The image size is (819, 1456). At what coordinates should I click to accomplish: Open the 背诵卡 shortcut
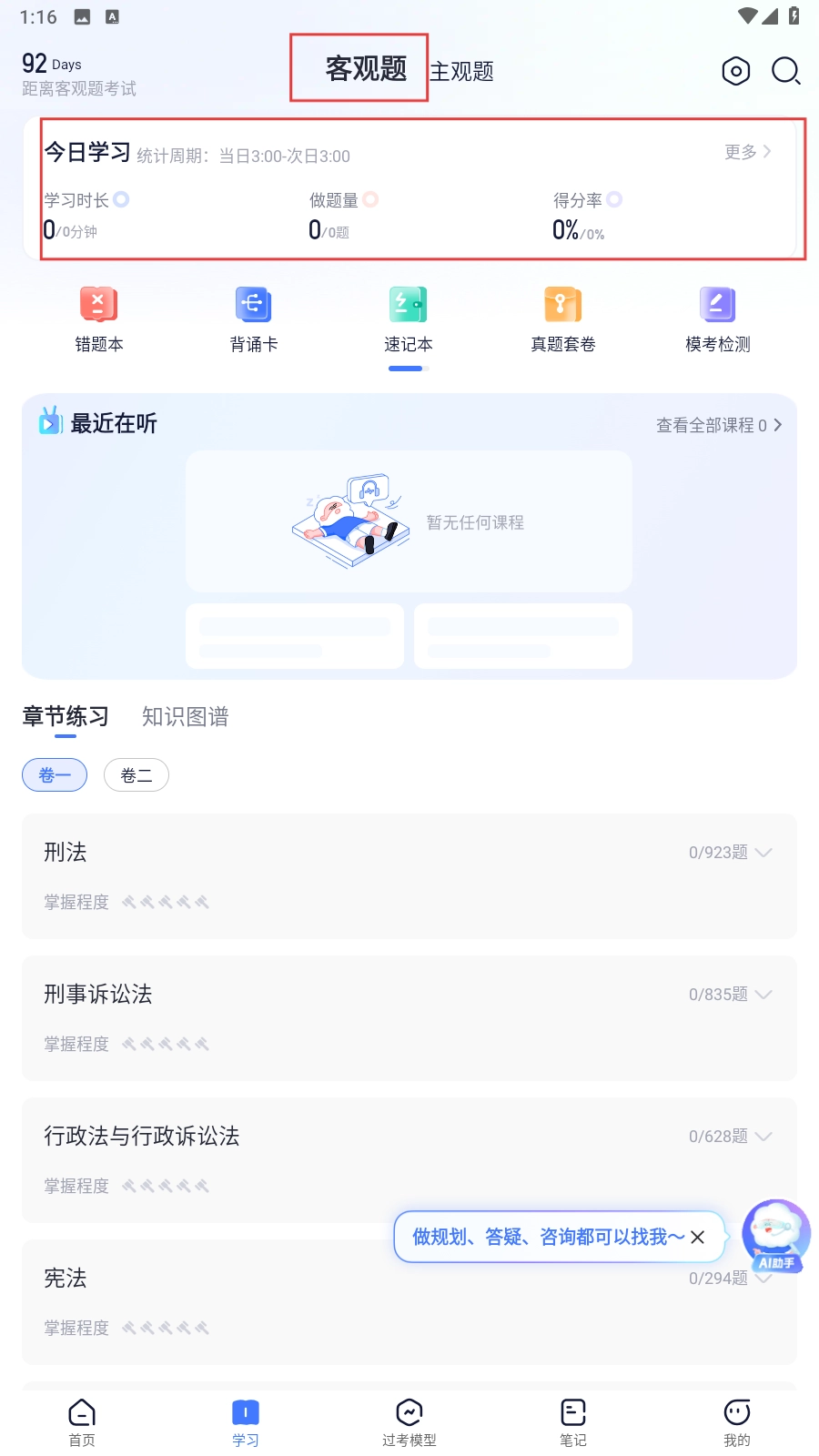click(x=253, y=318)
